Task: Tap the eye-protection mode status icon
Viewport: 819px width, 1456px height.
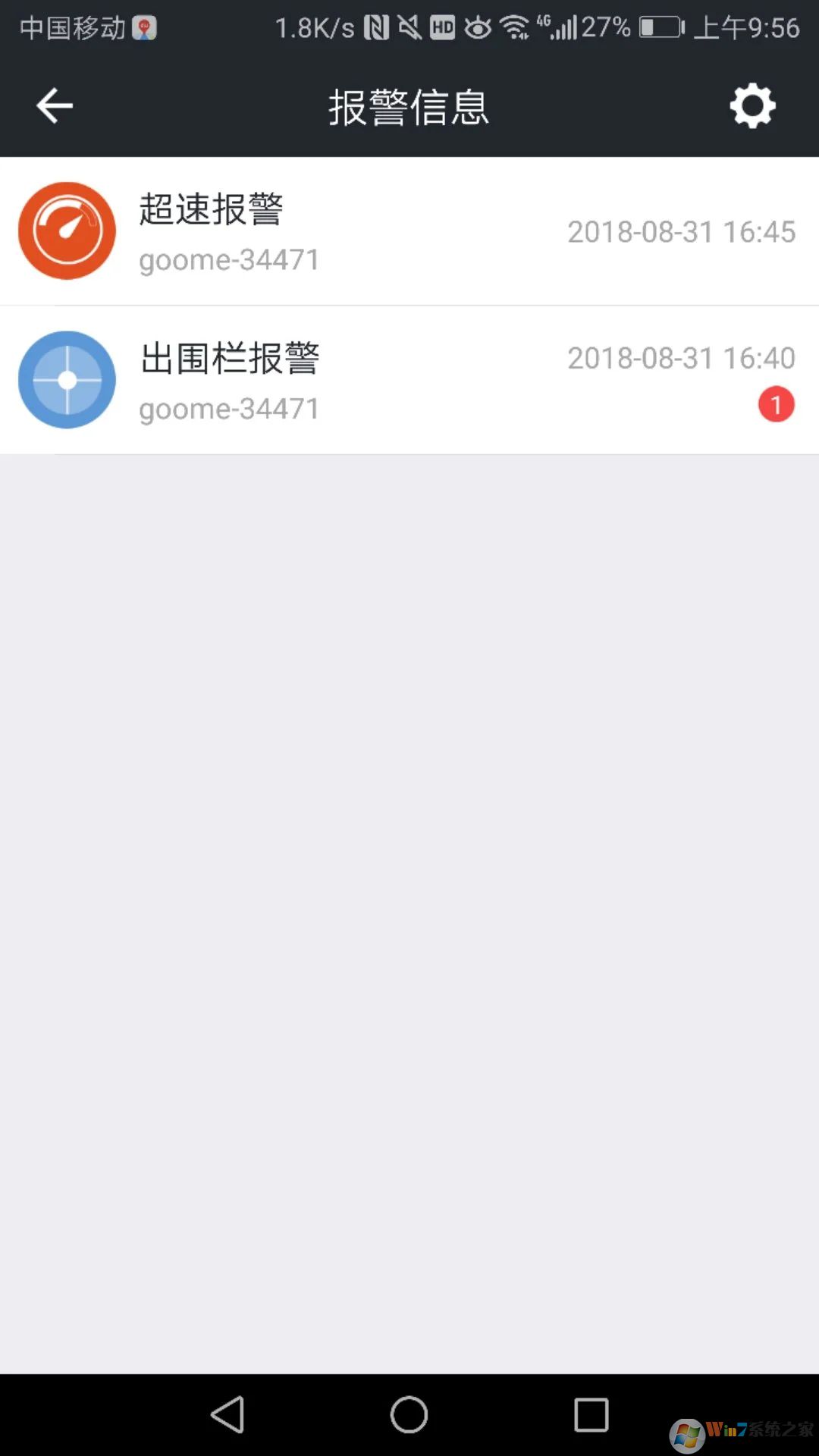Action: click(x=478, y=27)
